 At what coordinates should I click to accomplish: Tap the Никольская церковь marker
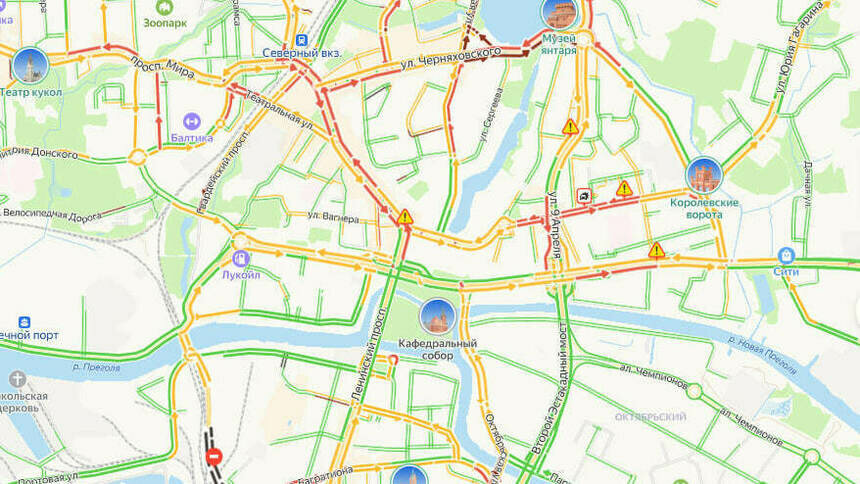pos(17,379)
